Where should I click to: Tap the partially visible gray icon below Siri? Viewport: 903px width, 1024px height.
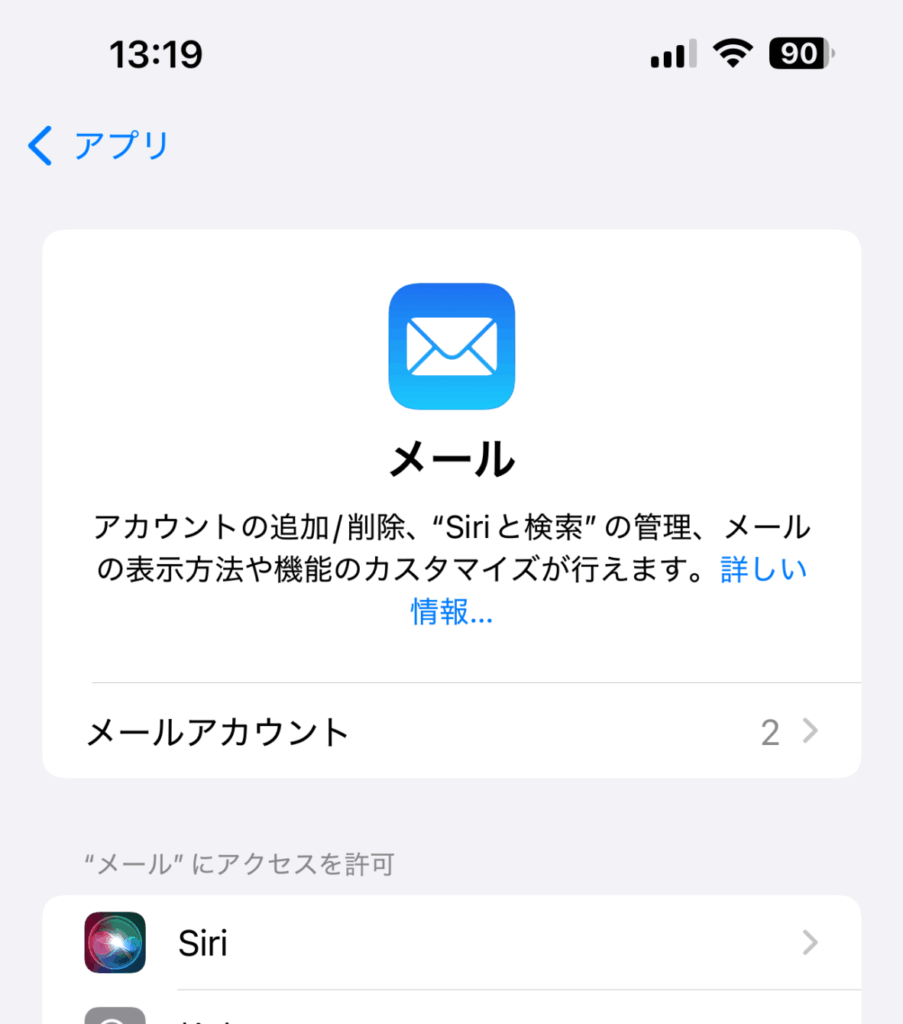tap(115, 1014)
